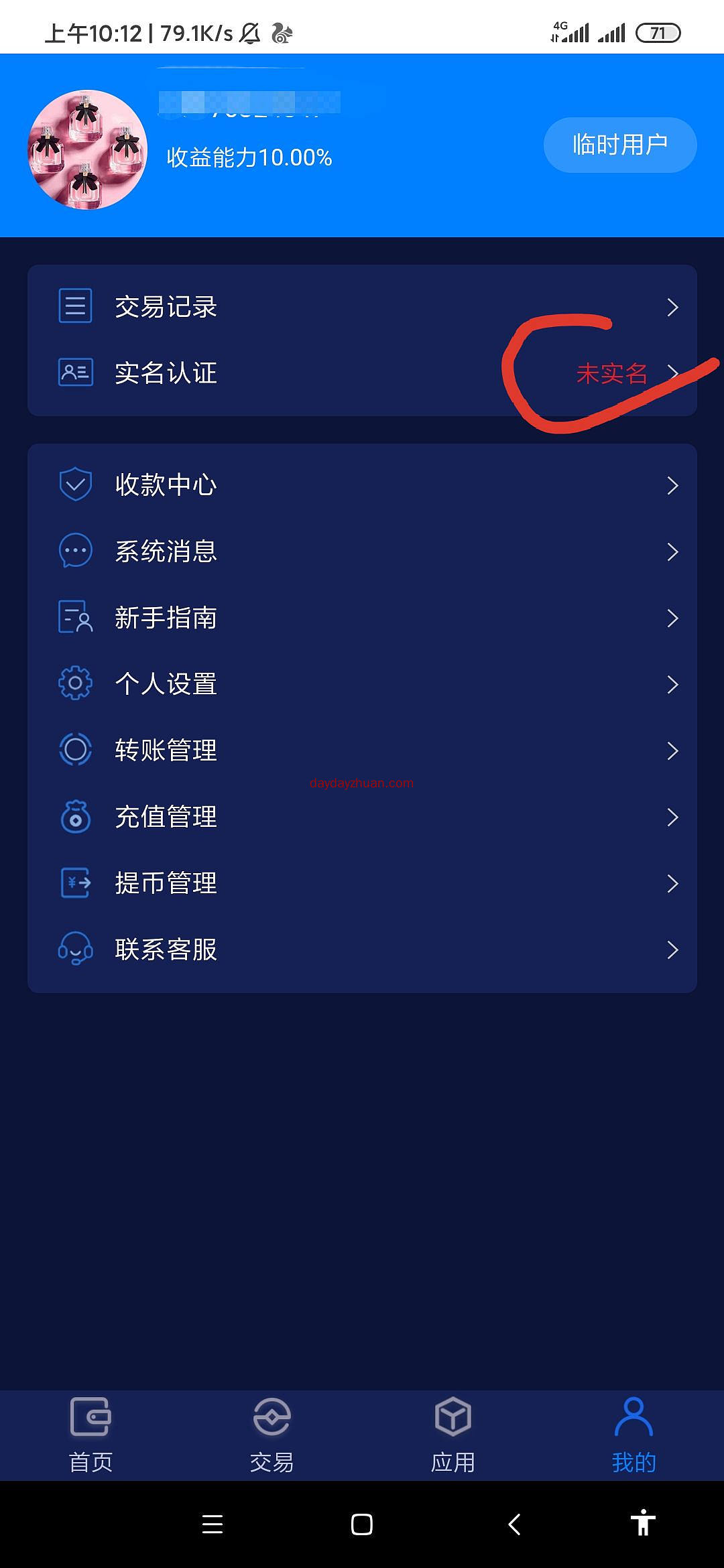
Task: Expand 联系客服 using right arrow
Action: tap(674, 949)
